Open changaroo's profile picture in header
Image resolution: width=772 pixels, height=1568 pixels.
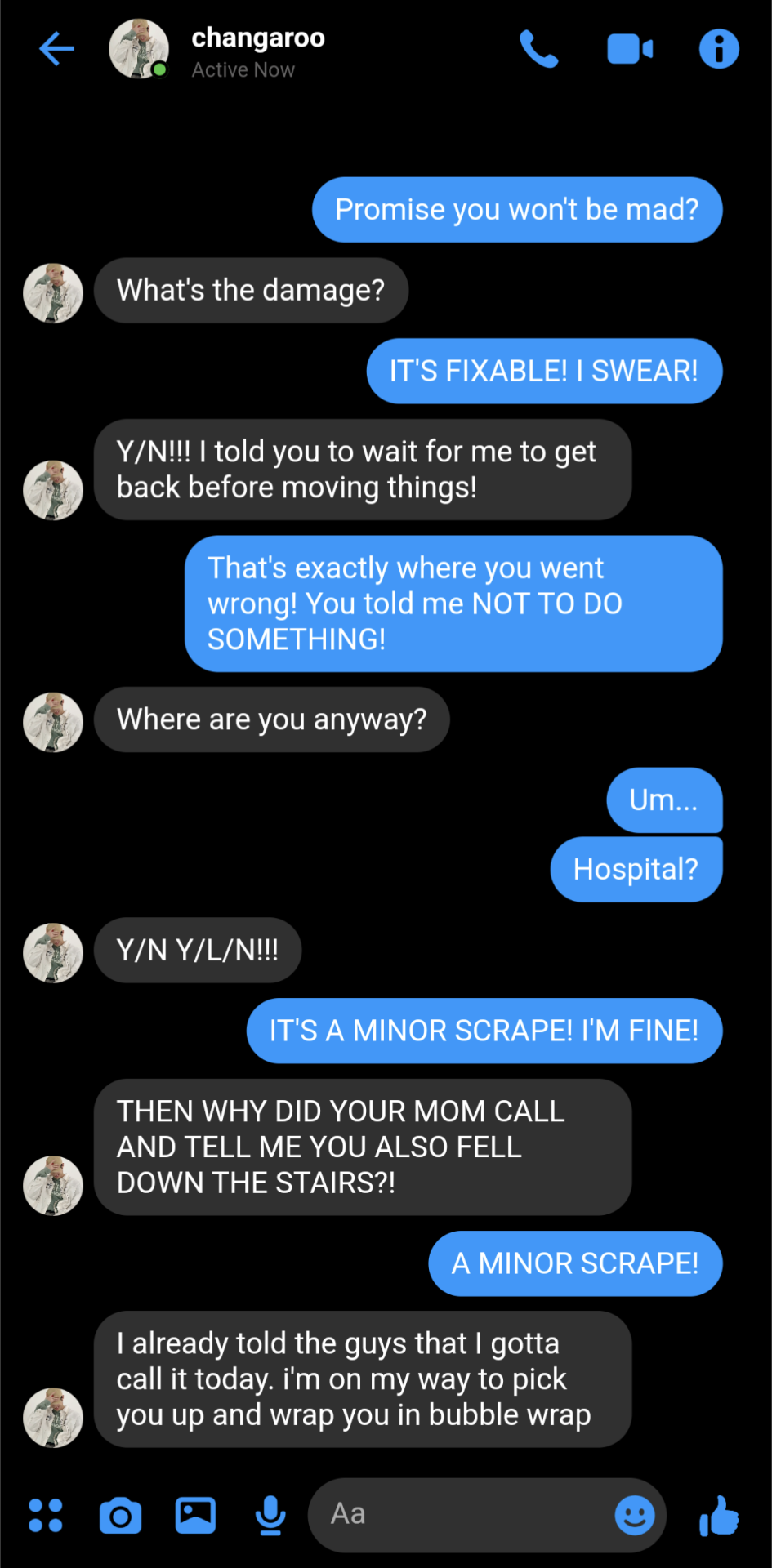point(139,49)
